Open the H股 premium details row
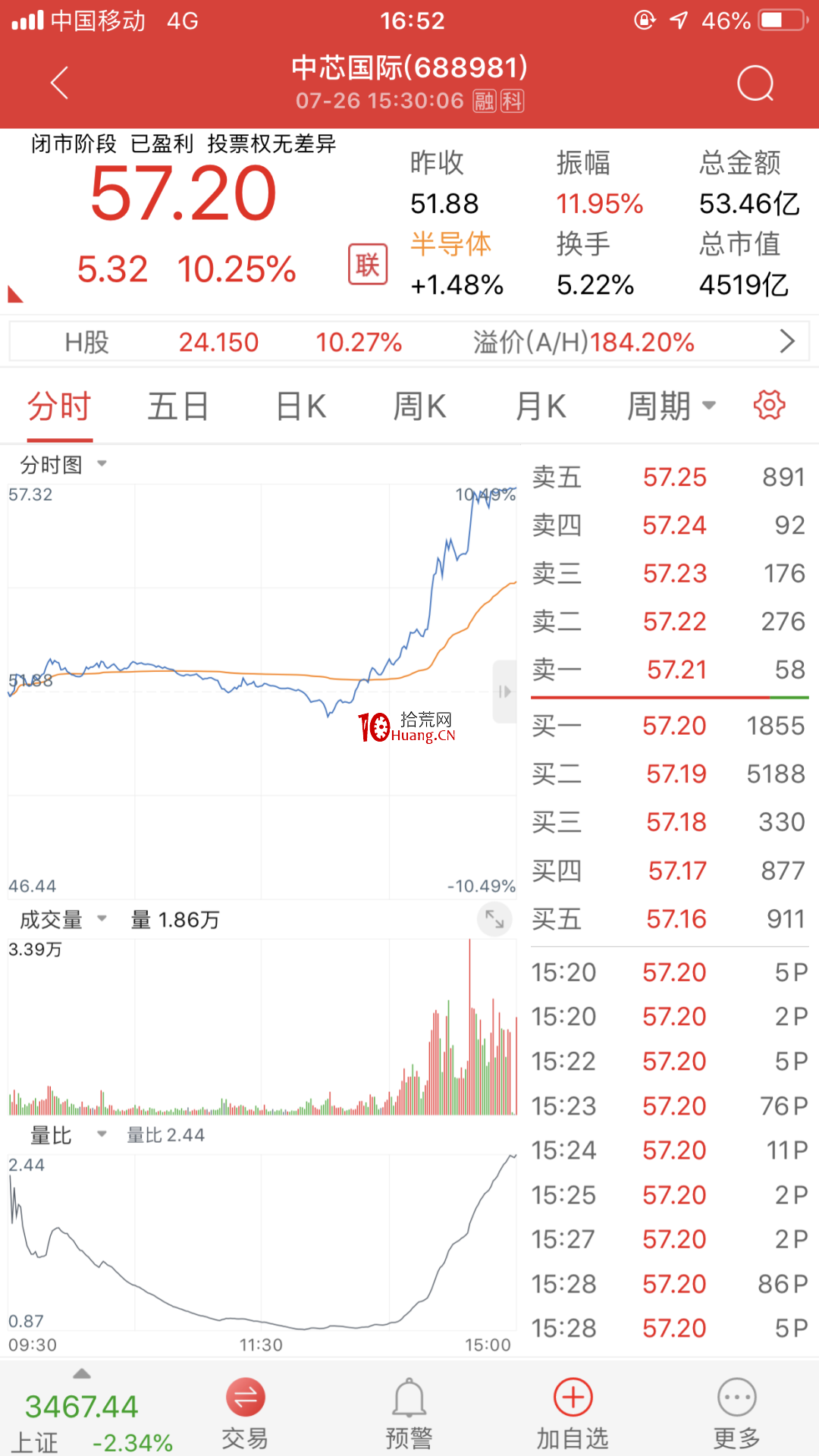The image size is (819, 1456). 409,342
